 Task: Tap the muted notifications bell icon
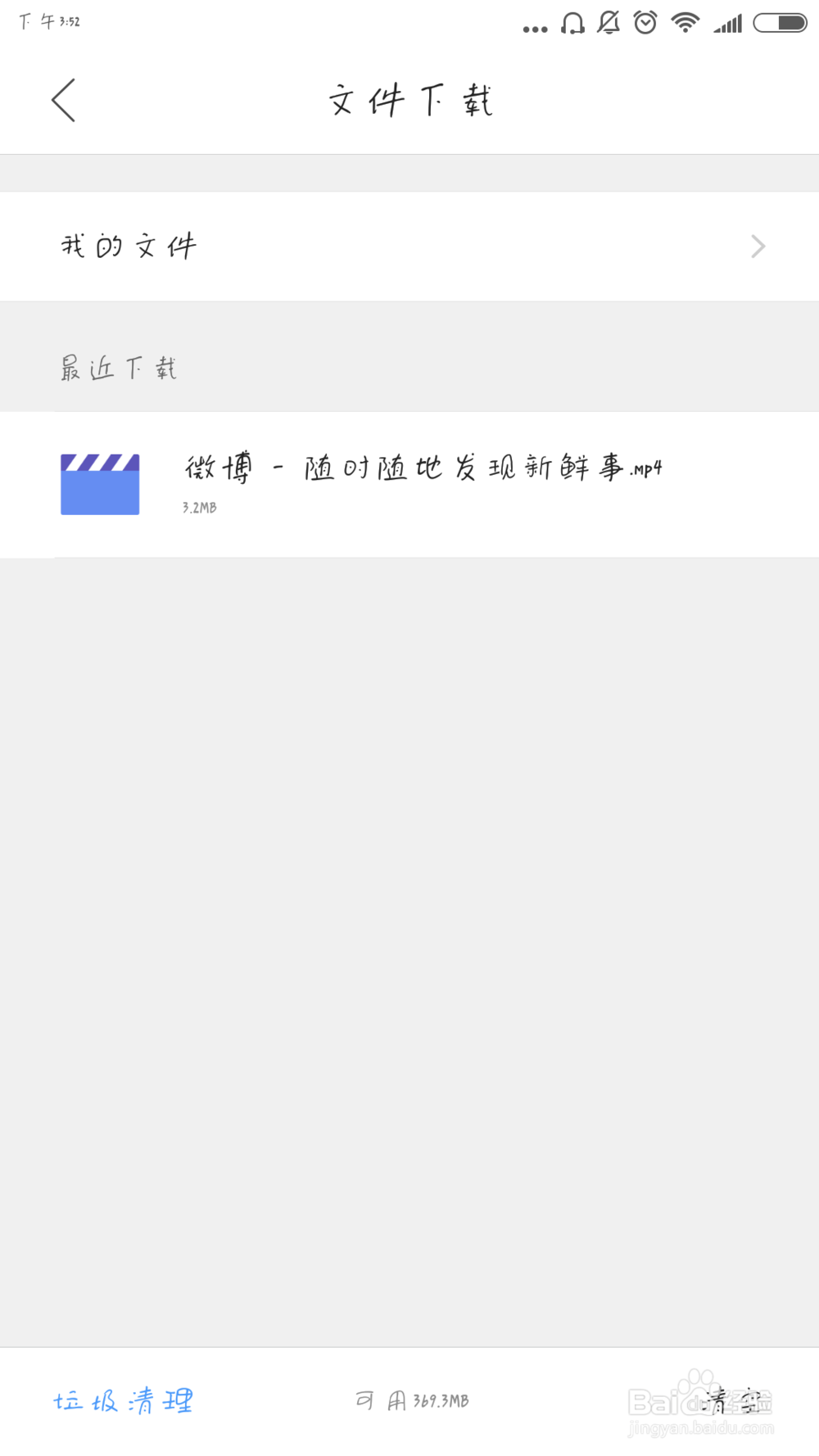click(x=608, y=23)
